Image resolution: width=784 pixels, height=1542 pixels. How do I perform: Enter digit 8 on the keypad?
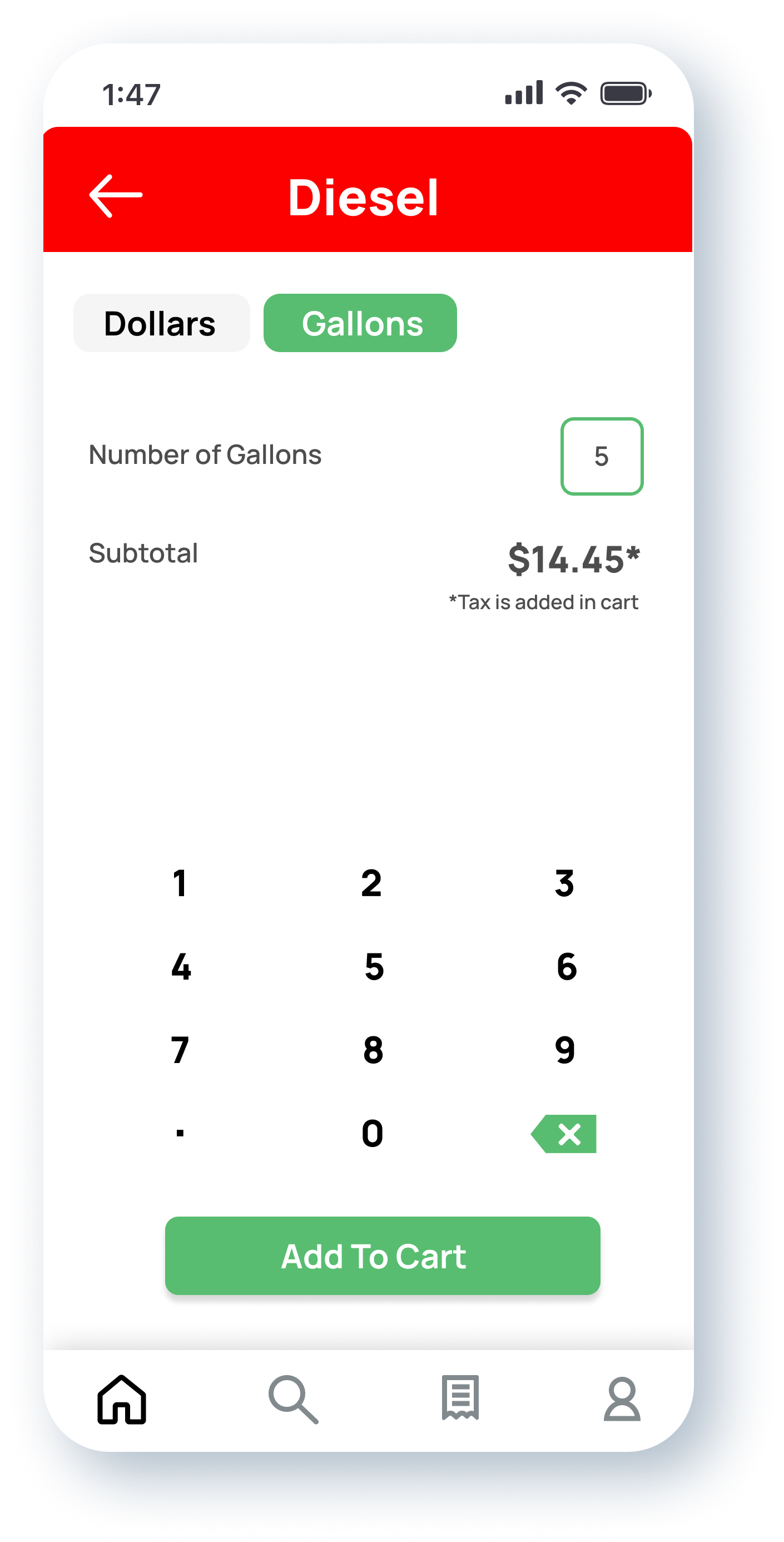click(373, 1050)
